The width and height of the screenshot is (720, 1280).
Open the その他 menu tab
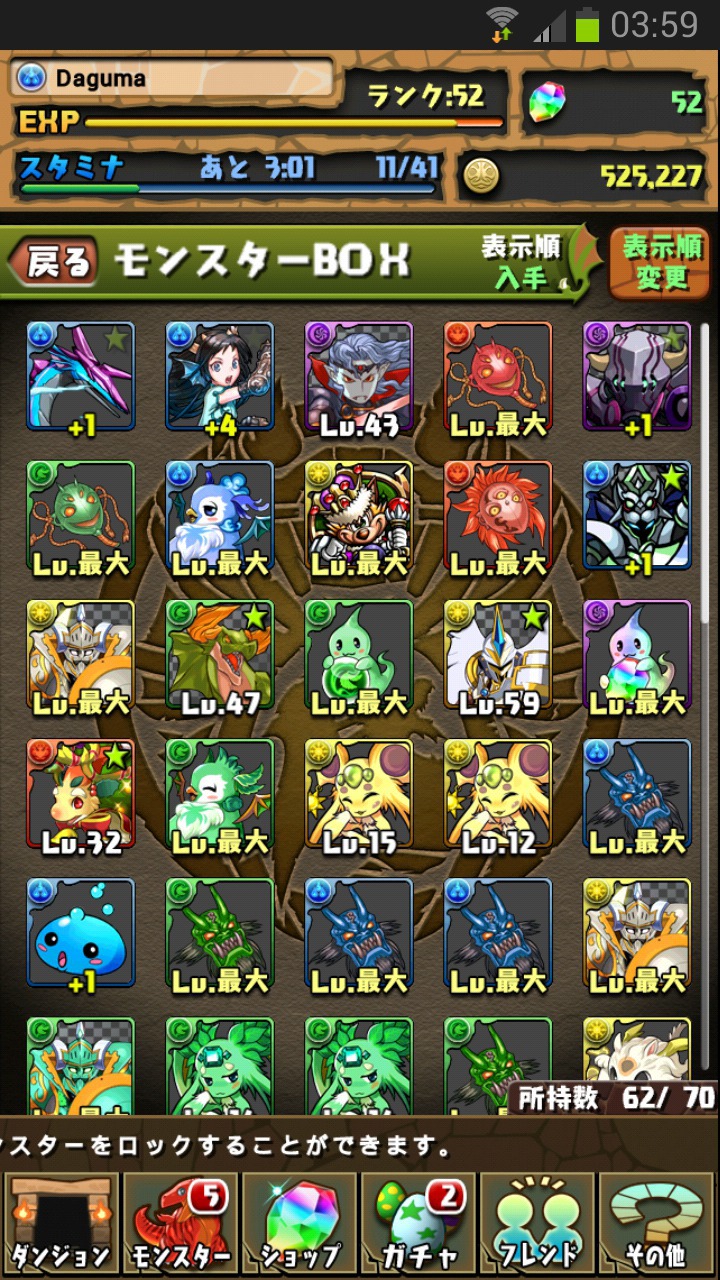click(659, 1225)
